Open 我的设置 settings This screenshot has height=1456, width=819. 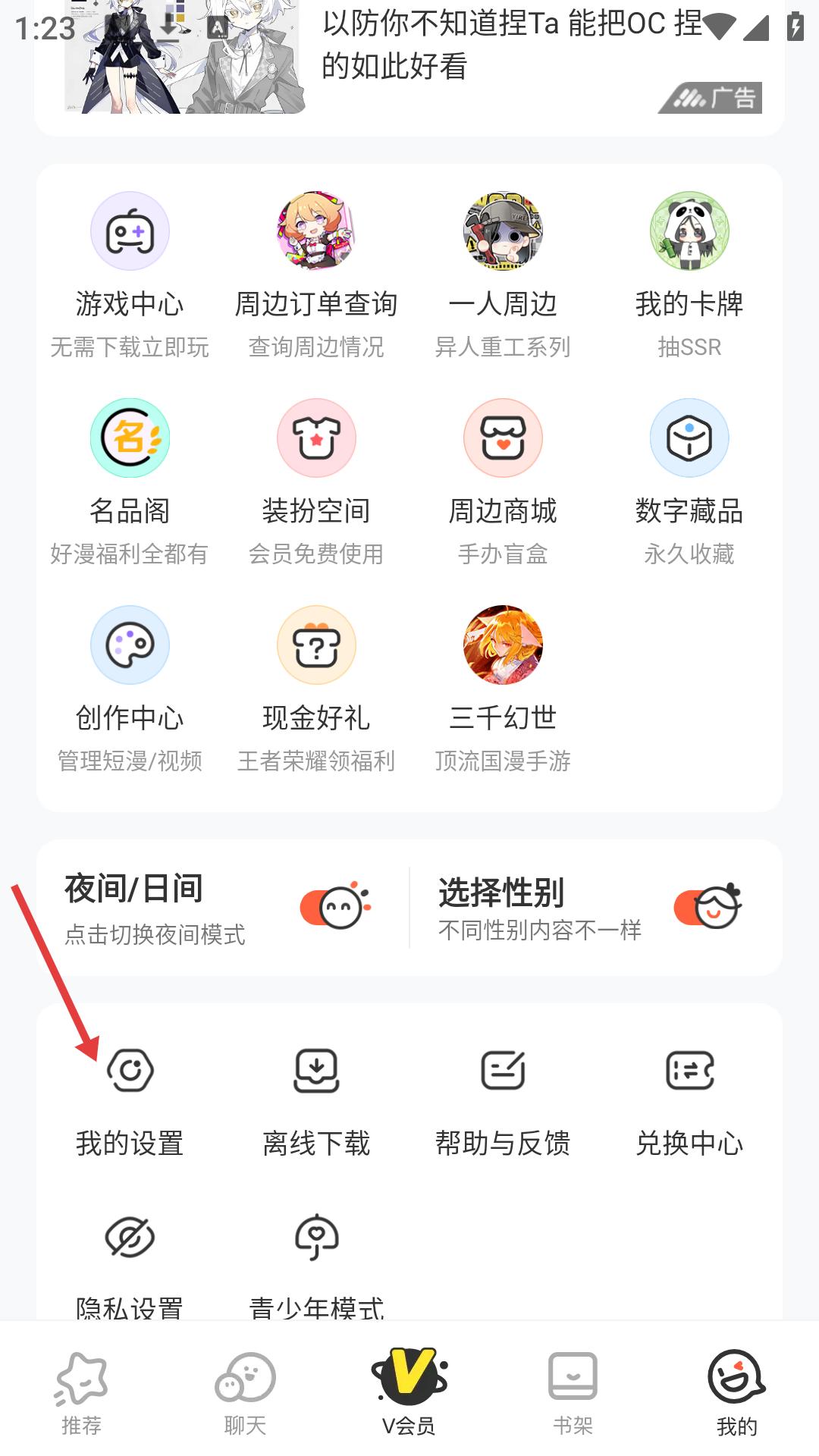click(130, 1098)
